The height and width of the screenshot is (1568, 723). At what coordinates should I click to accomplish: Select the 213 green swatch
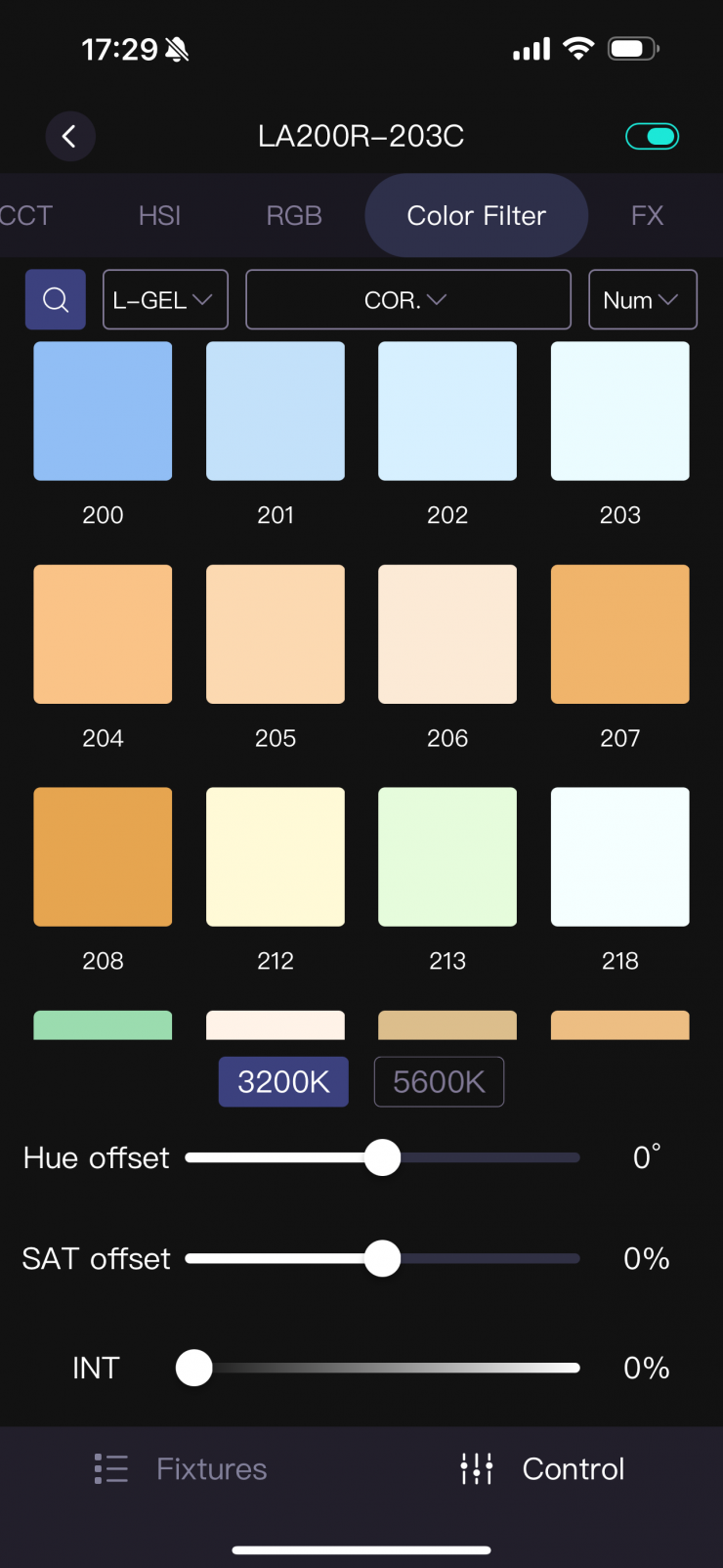point(447,857)
